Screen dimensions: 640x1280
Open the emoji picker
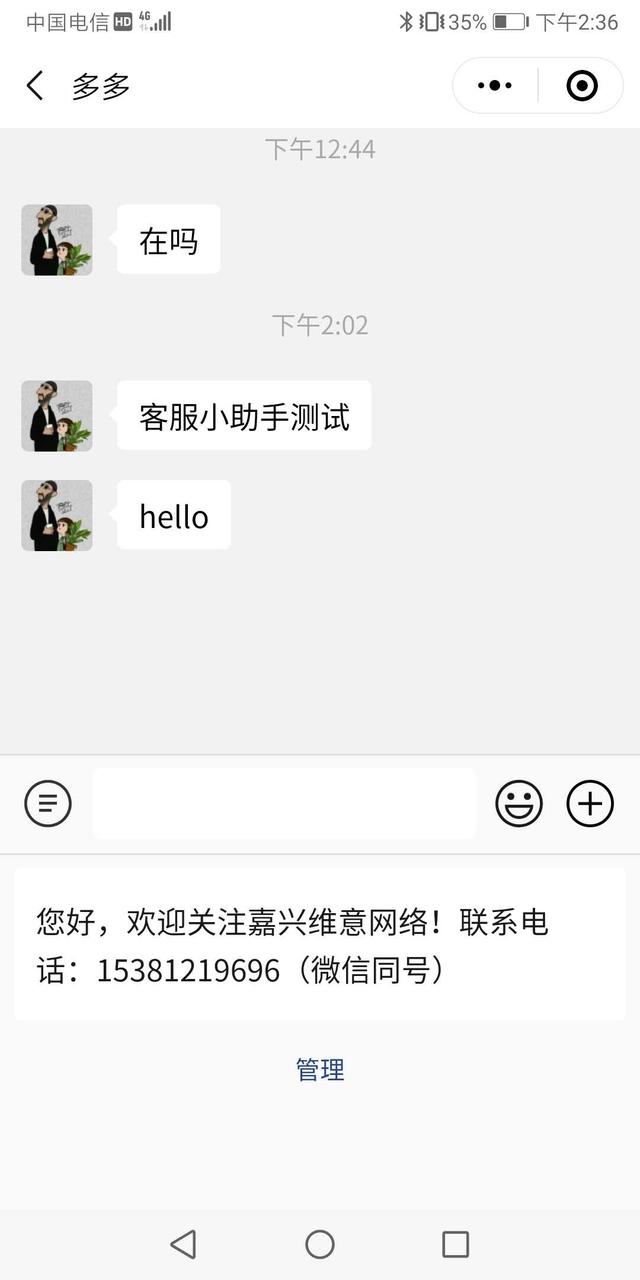[x=519, y=803]
